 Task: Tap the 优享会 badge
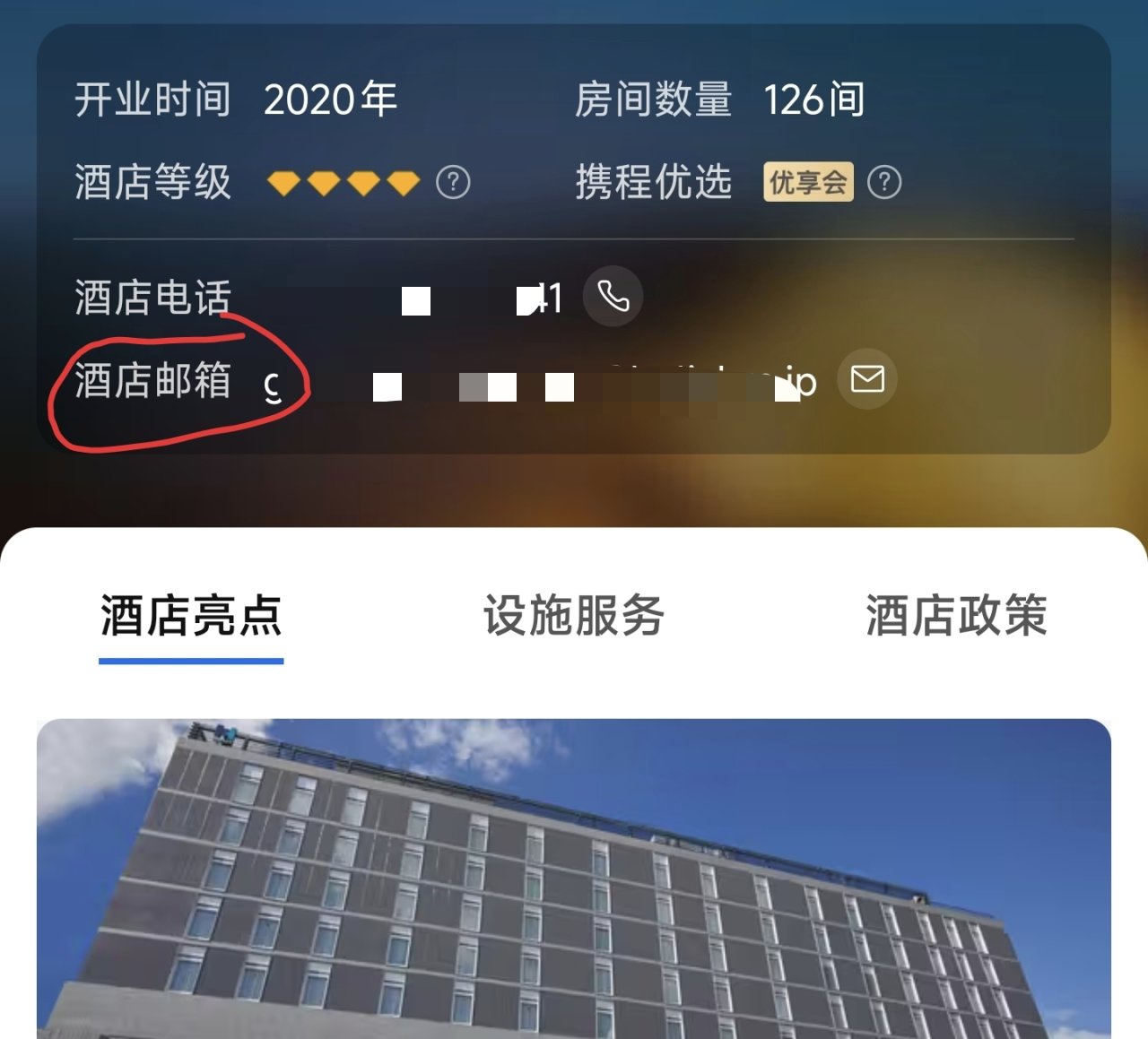click(808, 183)
